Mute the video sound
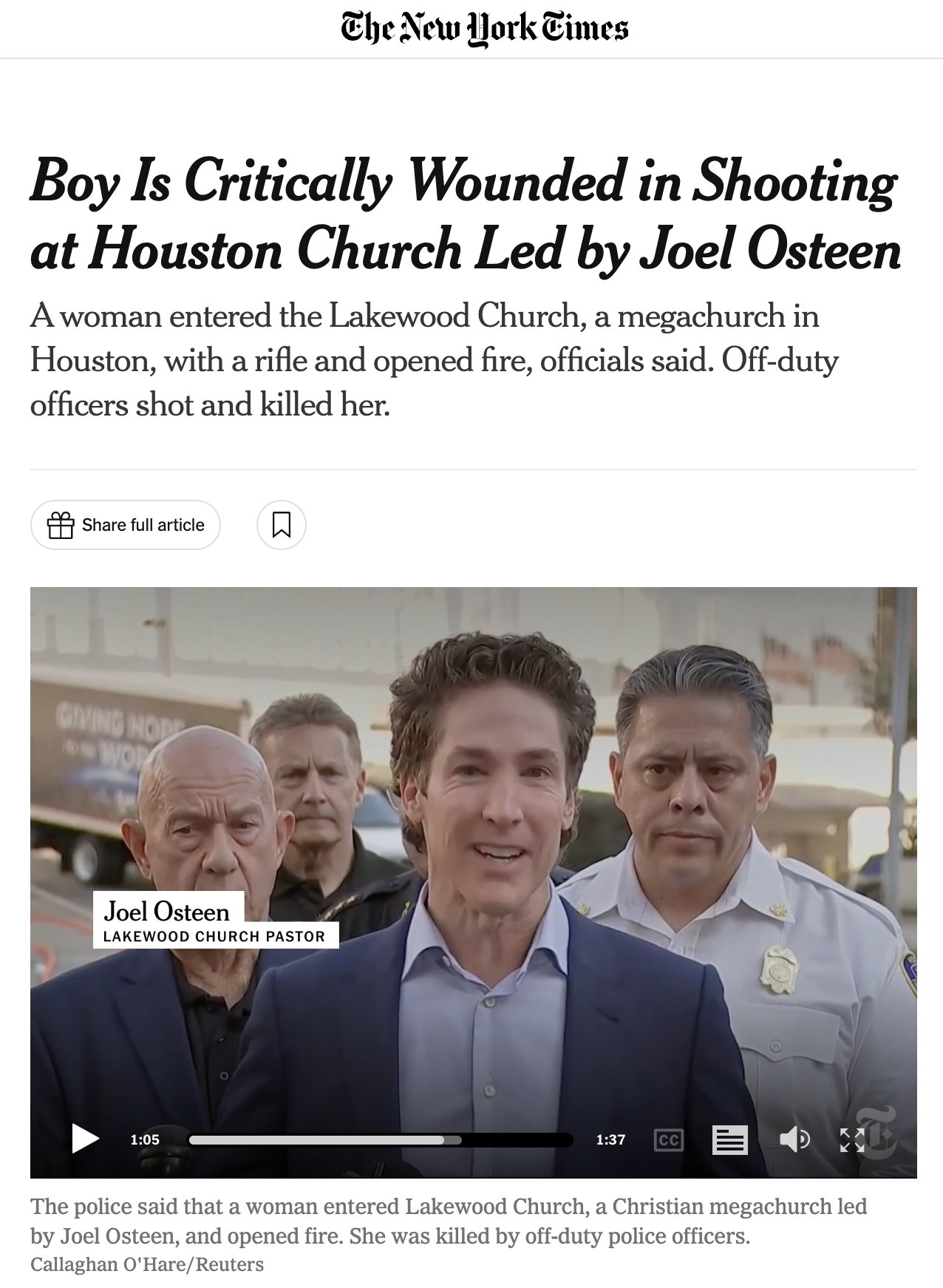The height and width of the screenshot is (1288, 943). [x=794, y=1140]
